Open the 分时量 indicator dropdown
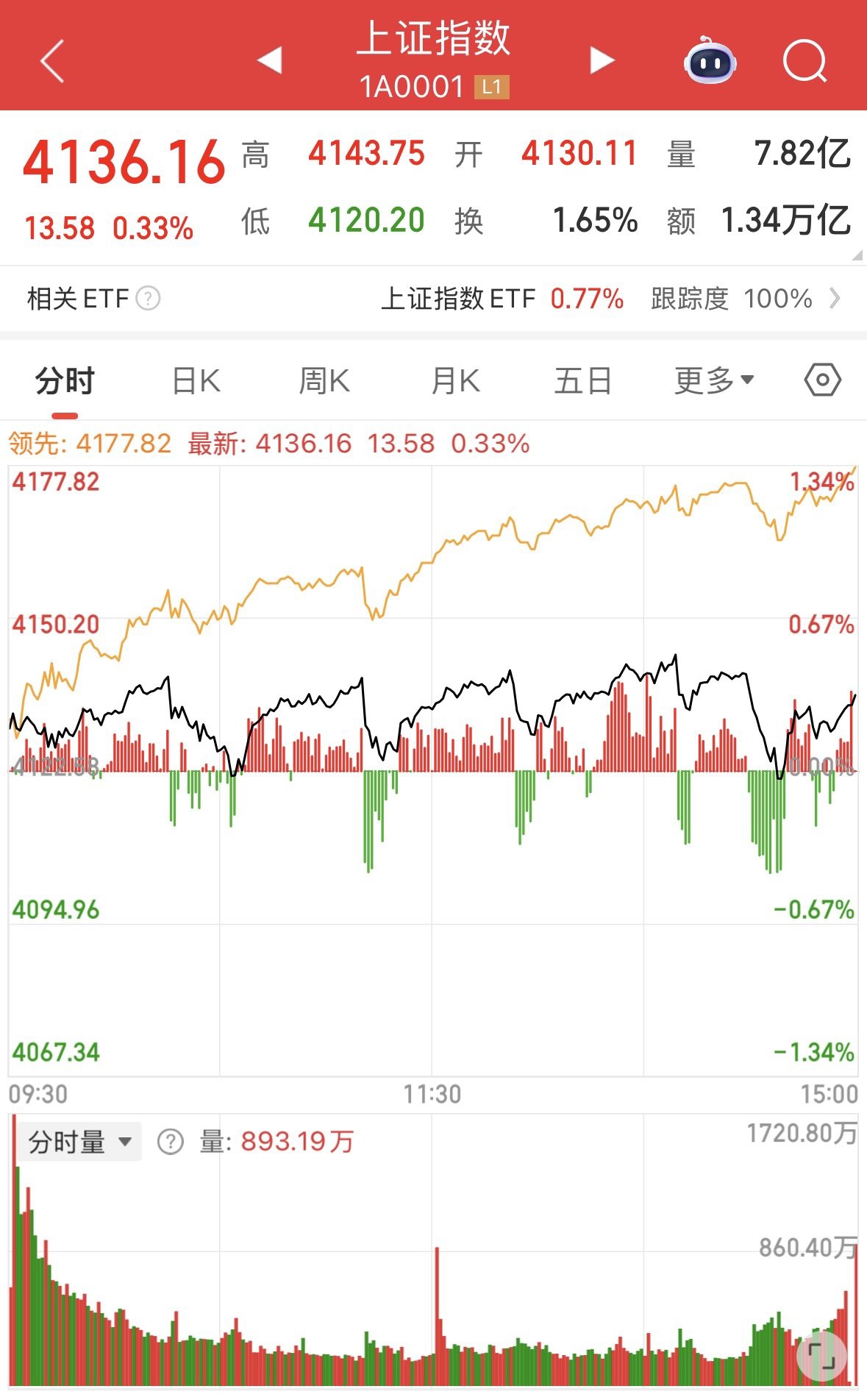The width and height of the screenshot is (867, 1400). 79,1142
